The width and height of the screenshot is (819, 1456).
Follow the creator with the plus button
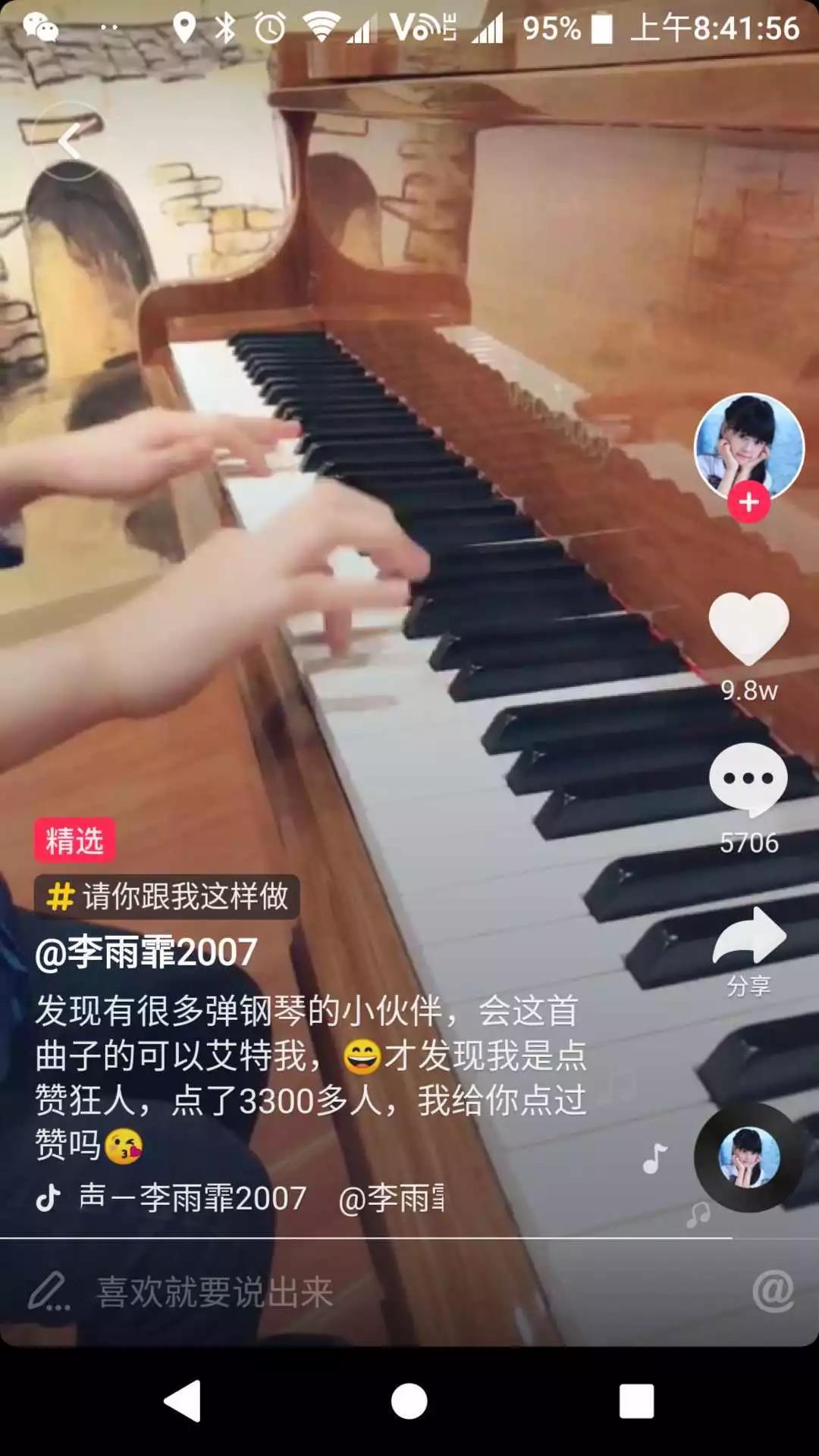click(749, 502)
